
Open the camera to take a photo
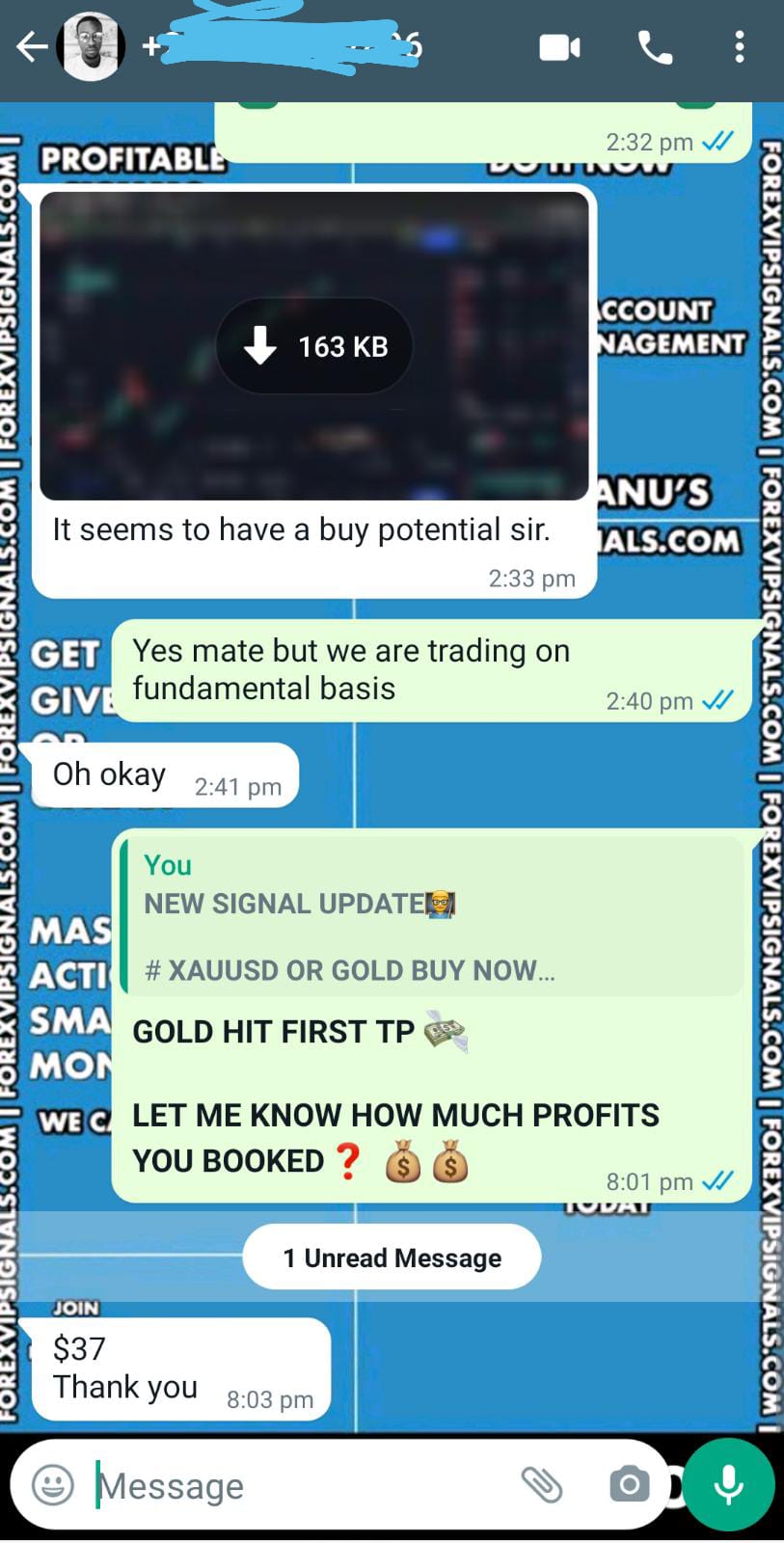point(629,1485)
